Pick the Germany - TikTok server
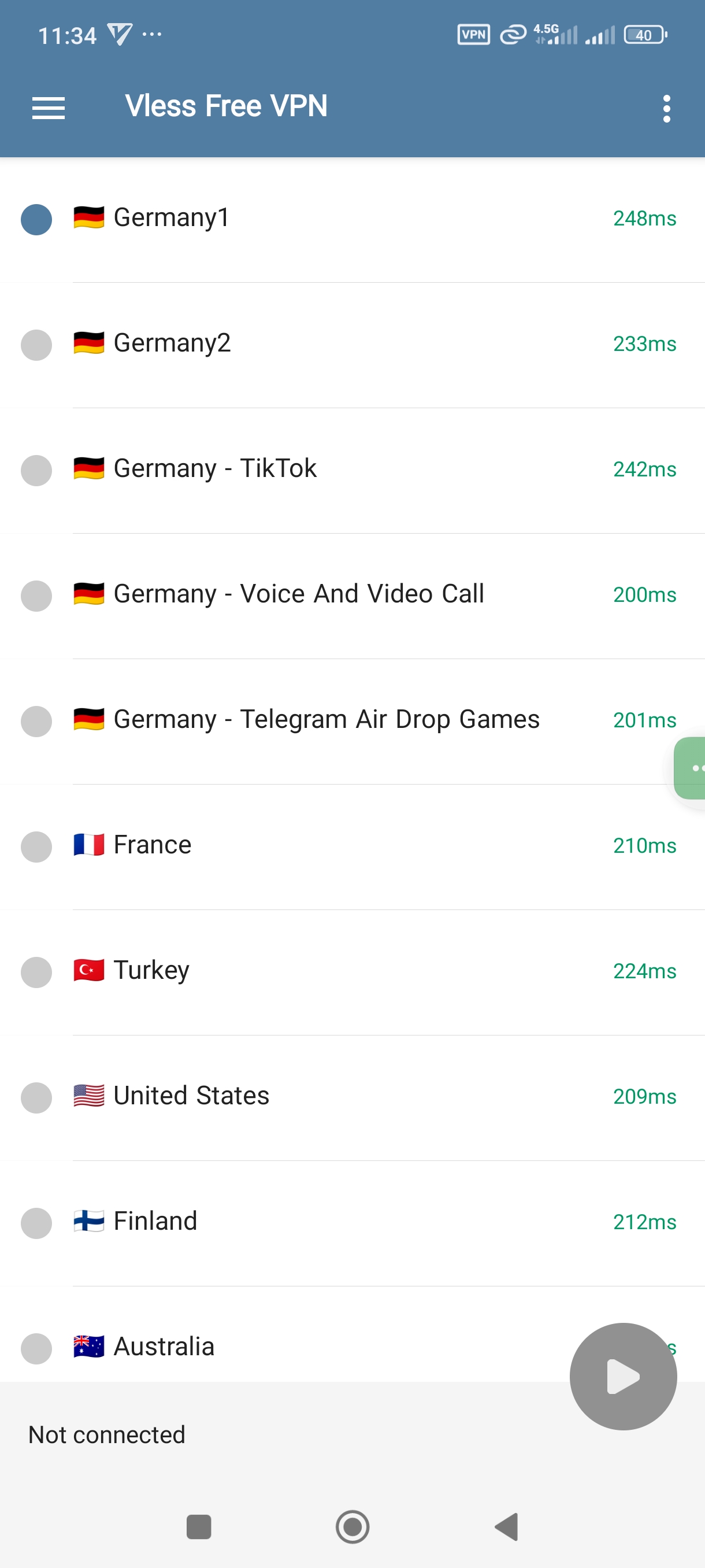Image resolution: width=705 pixels, height=1568 pixels. click(352, 470)
